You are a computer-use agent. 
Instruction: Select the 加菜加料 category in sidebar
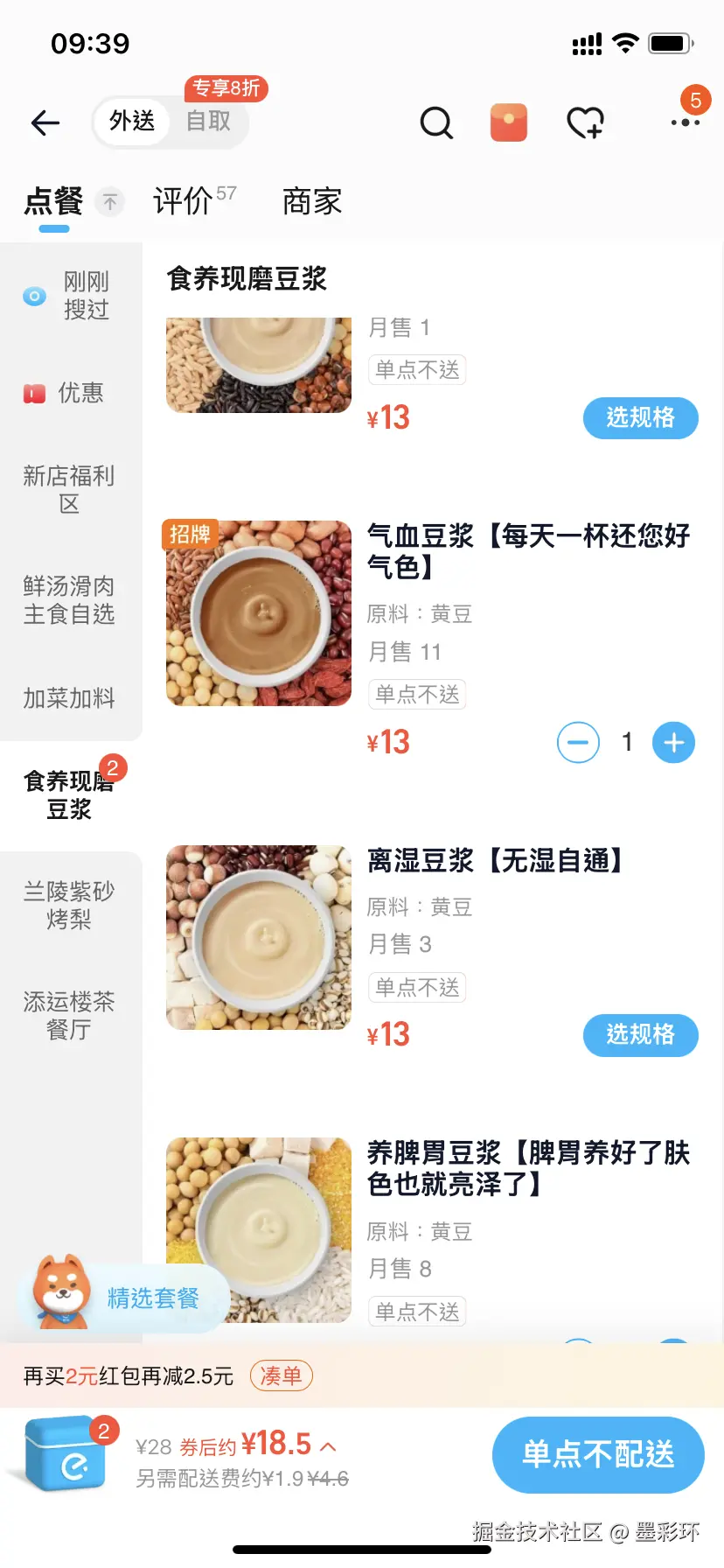coord(70,698)
